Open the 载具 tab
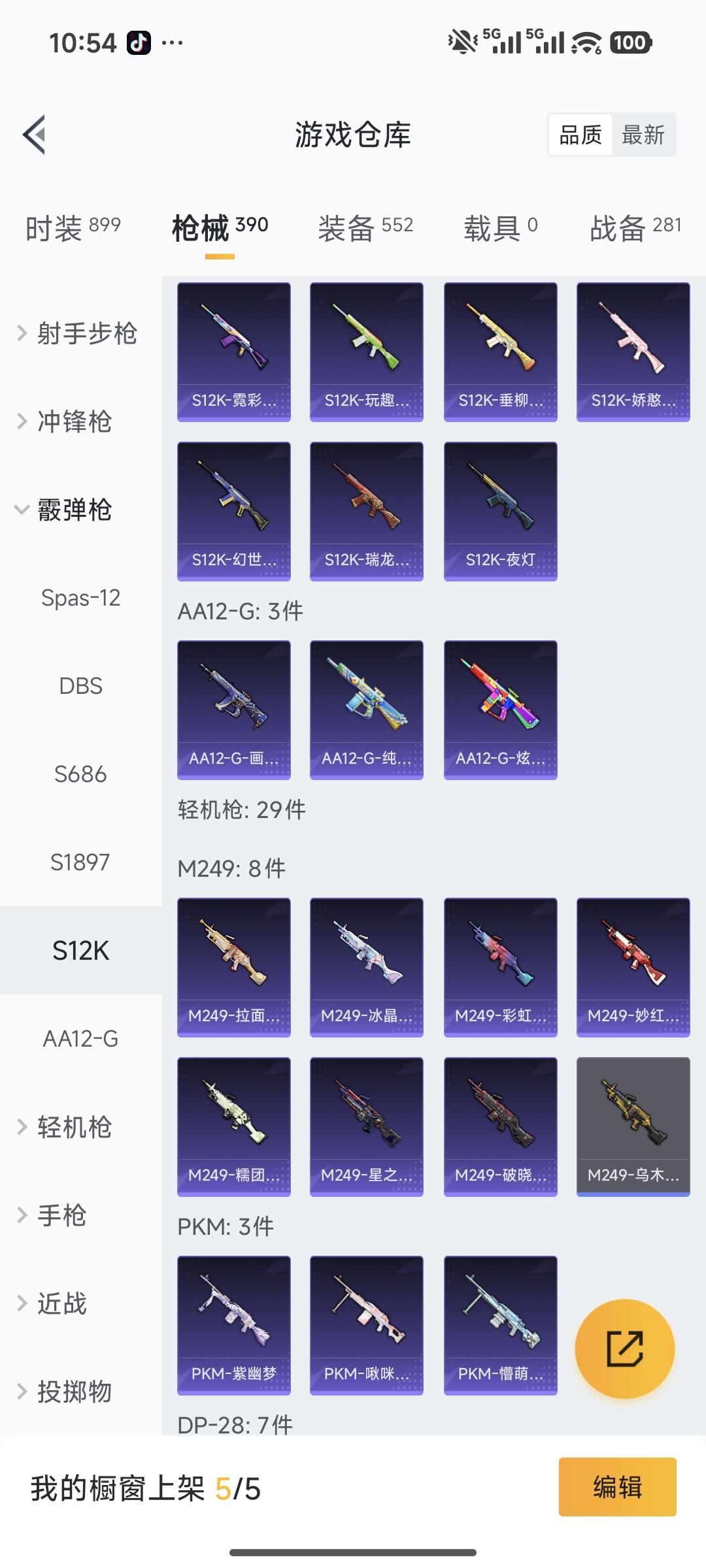Viewport: 706px width, 1568px height. pyautogui.click(x=500, y=228)
